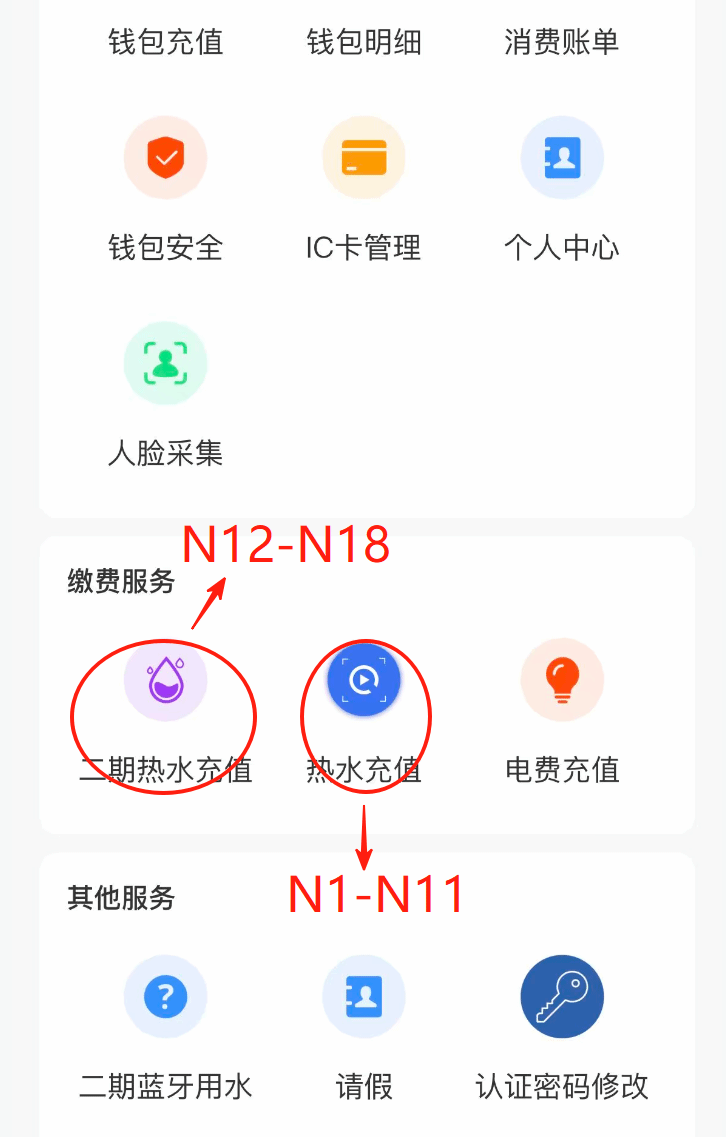726x1137 pixels.
Task: Tap the 电费充值 lightbulb icon
Action: coord(562,679)
